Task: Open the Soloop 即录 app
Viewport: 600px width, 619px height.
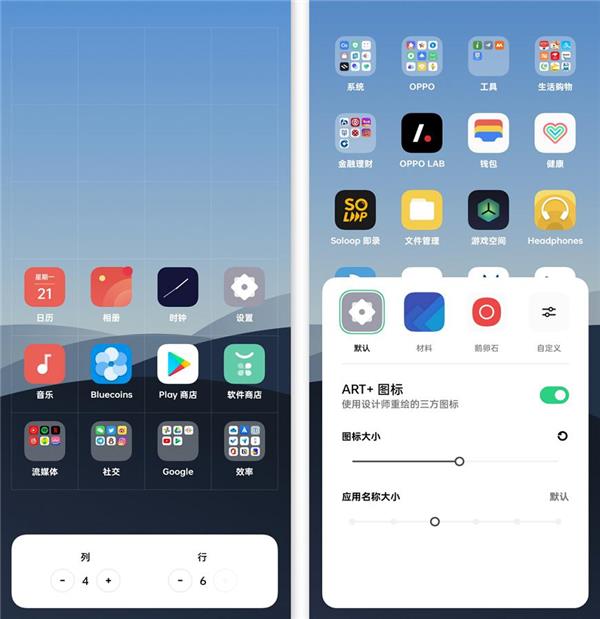Action: click(355, 210)
